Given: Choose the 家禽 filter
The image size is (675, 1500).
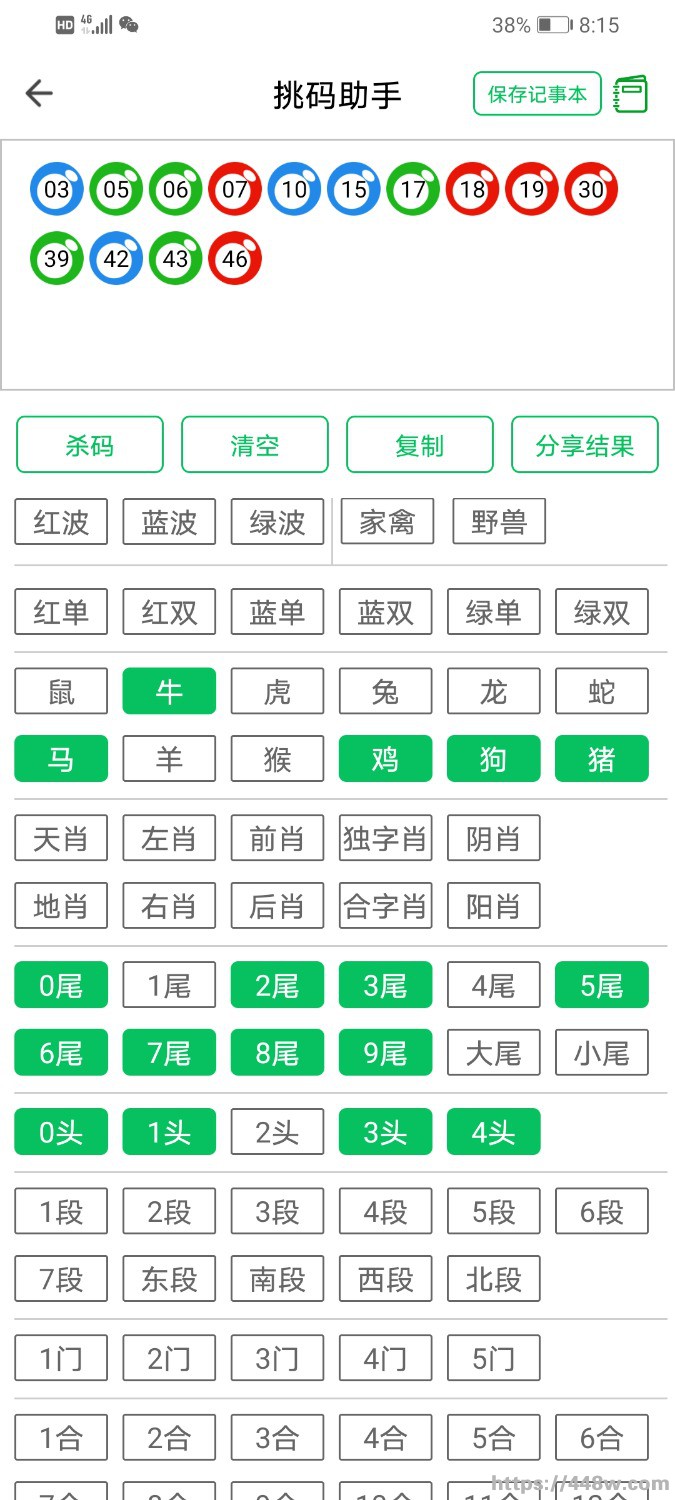Looking at the screenshot, I should coord(387,522).
